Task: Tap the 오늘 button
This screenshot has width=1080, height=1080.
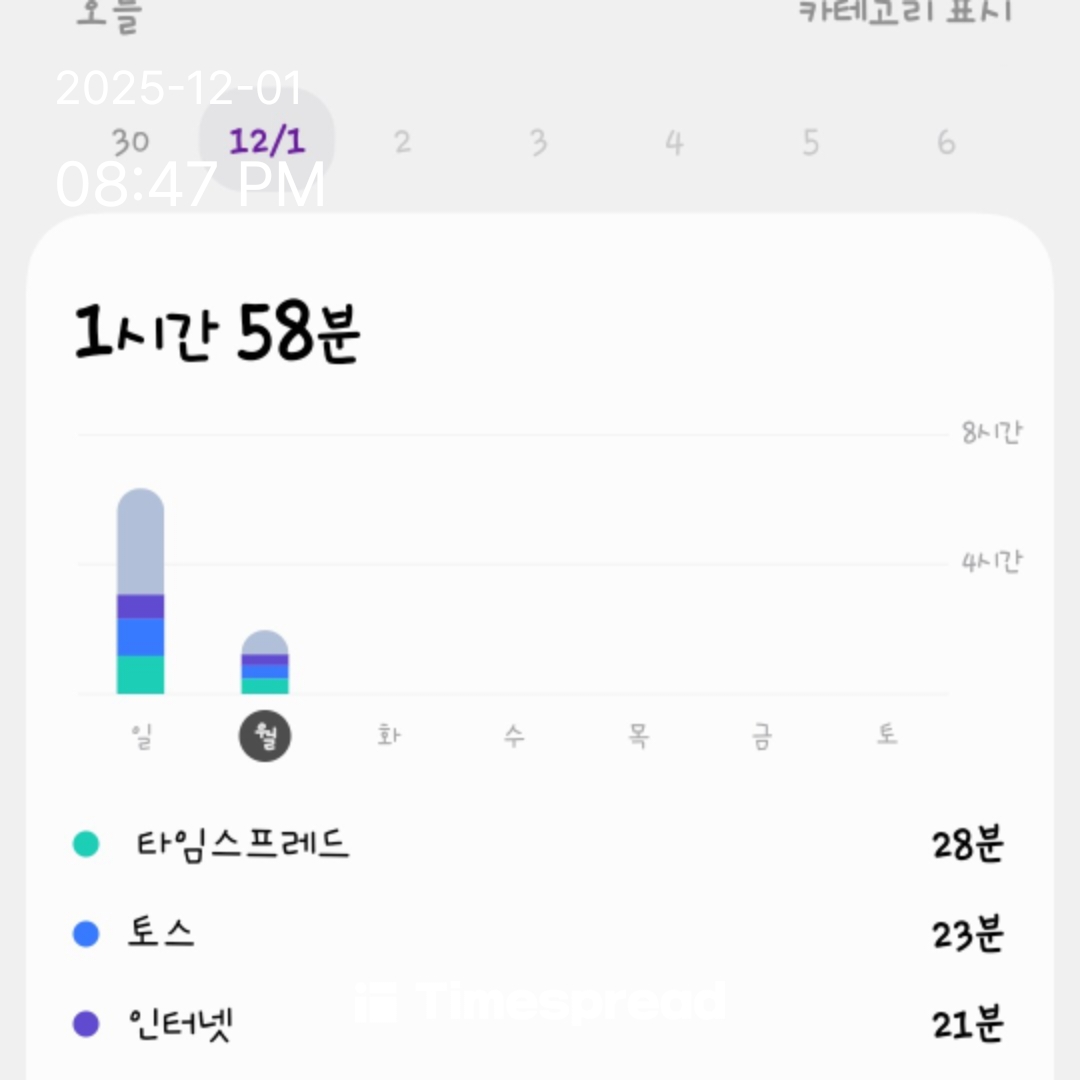Action: (110, 14)
